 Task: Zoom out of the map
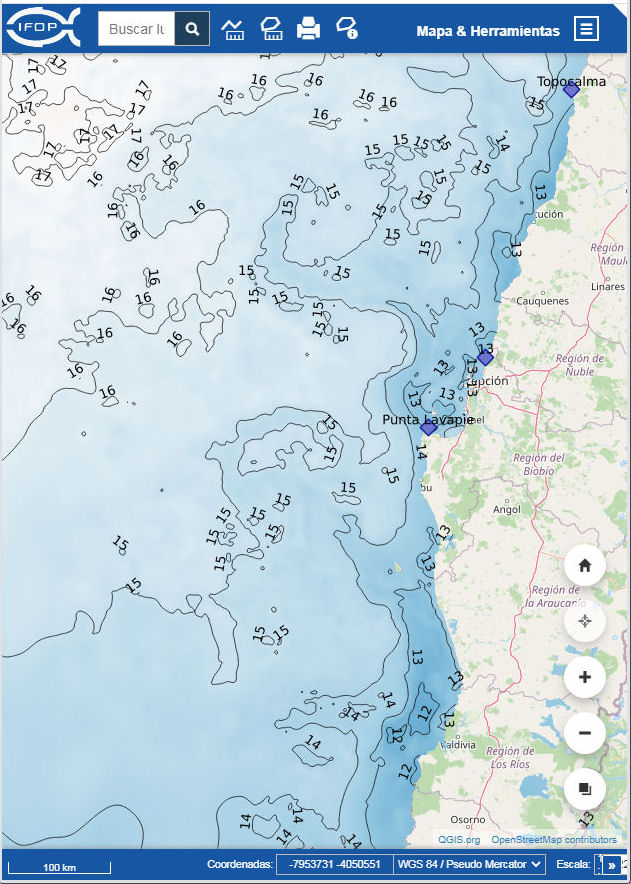585,733
